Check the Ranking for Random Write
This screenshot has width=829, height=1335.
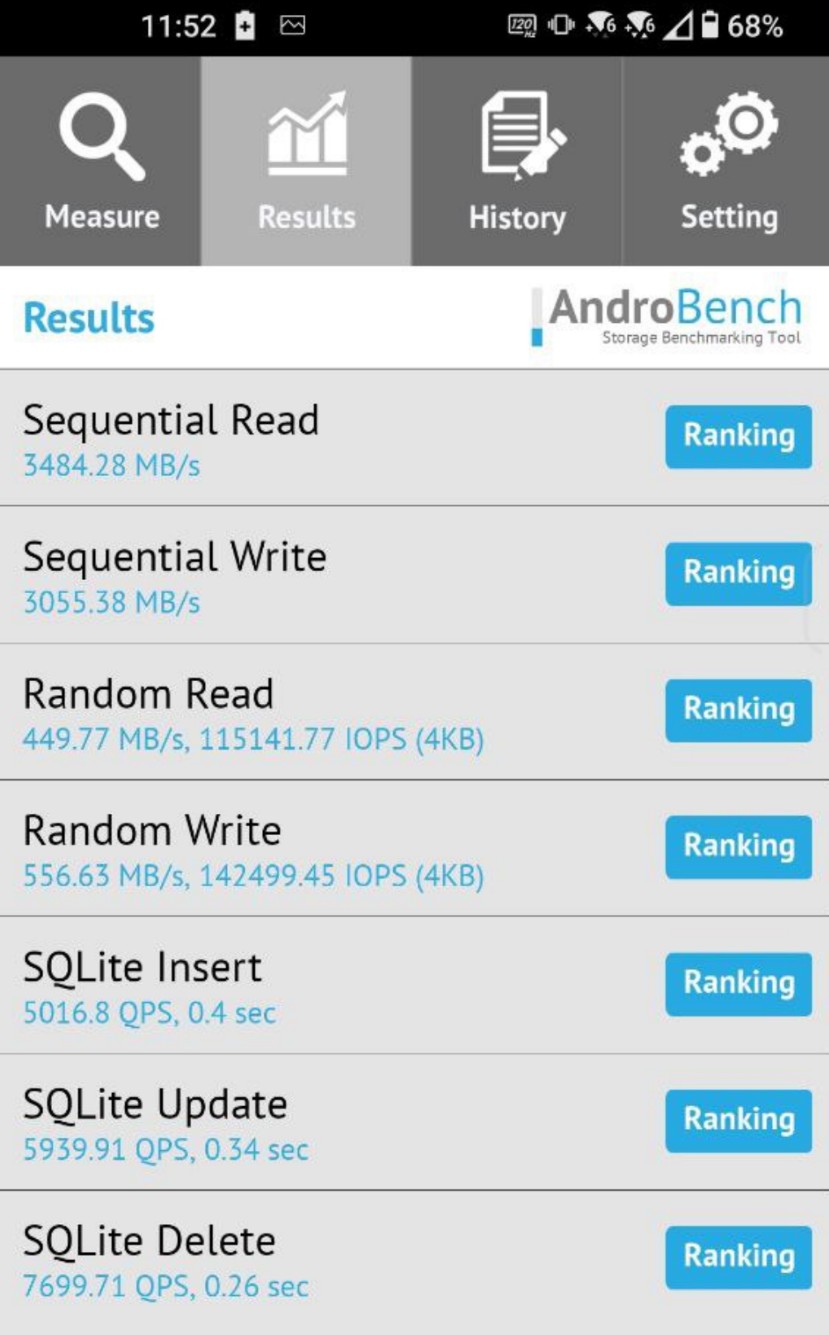(738, 847)
